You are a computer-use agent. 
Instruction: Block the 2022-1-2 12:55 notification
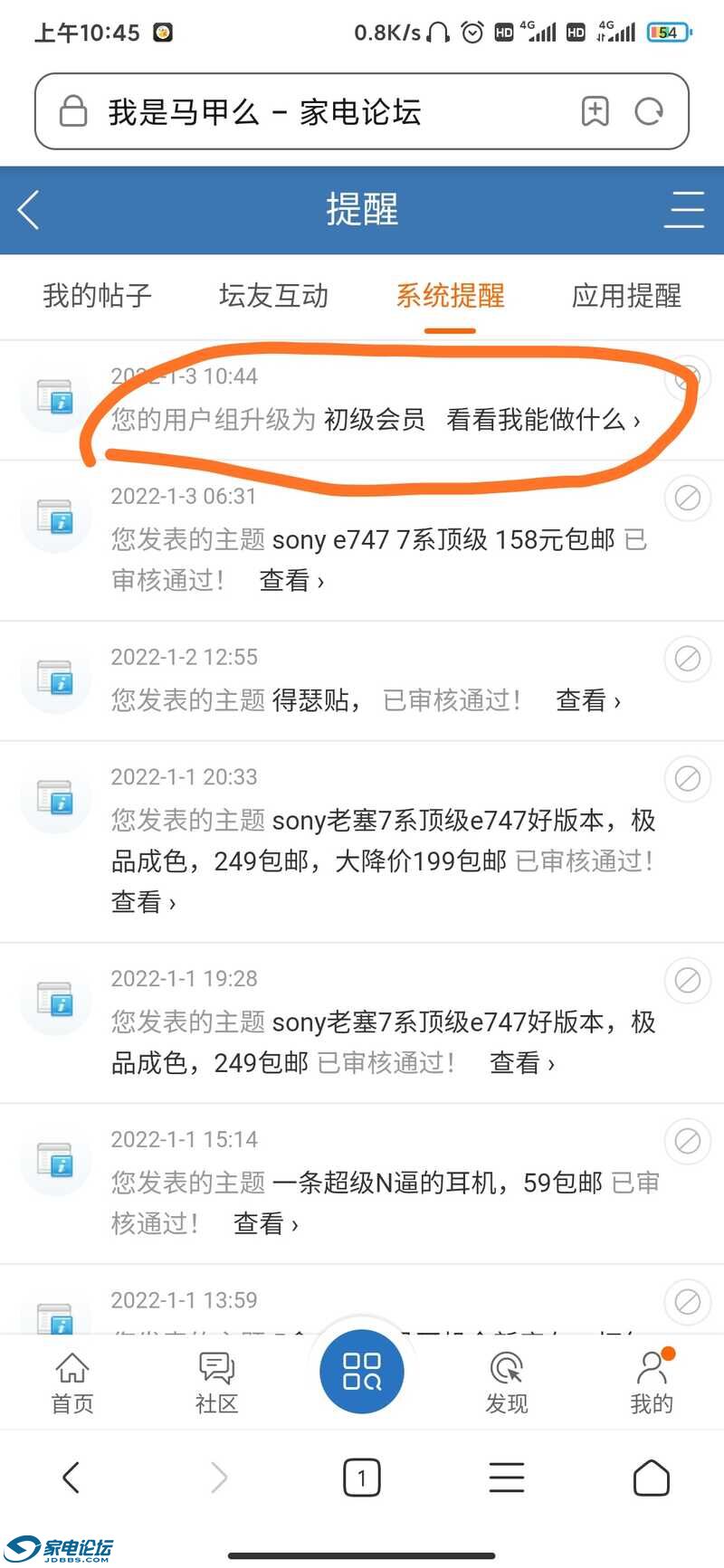point(688,658)
